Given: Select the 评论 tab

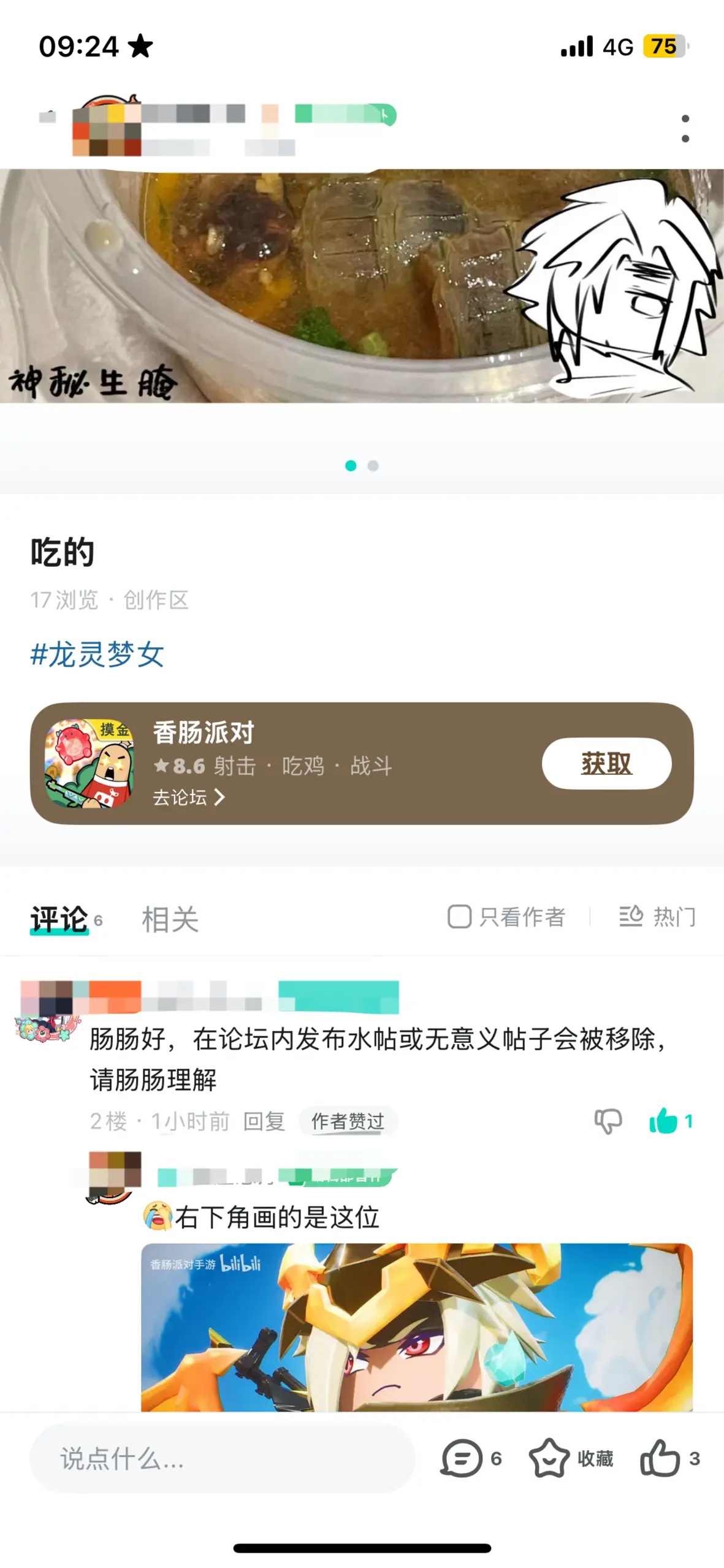Looking at the screenshot, I should [x=59, y=918].
